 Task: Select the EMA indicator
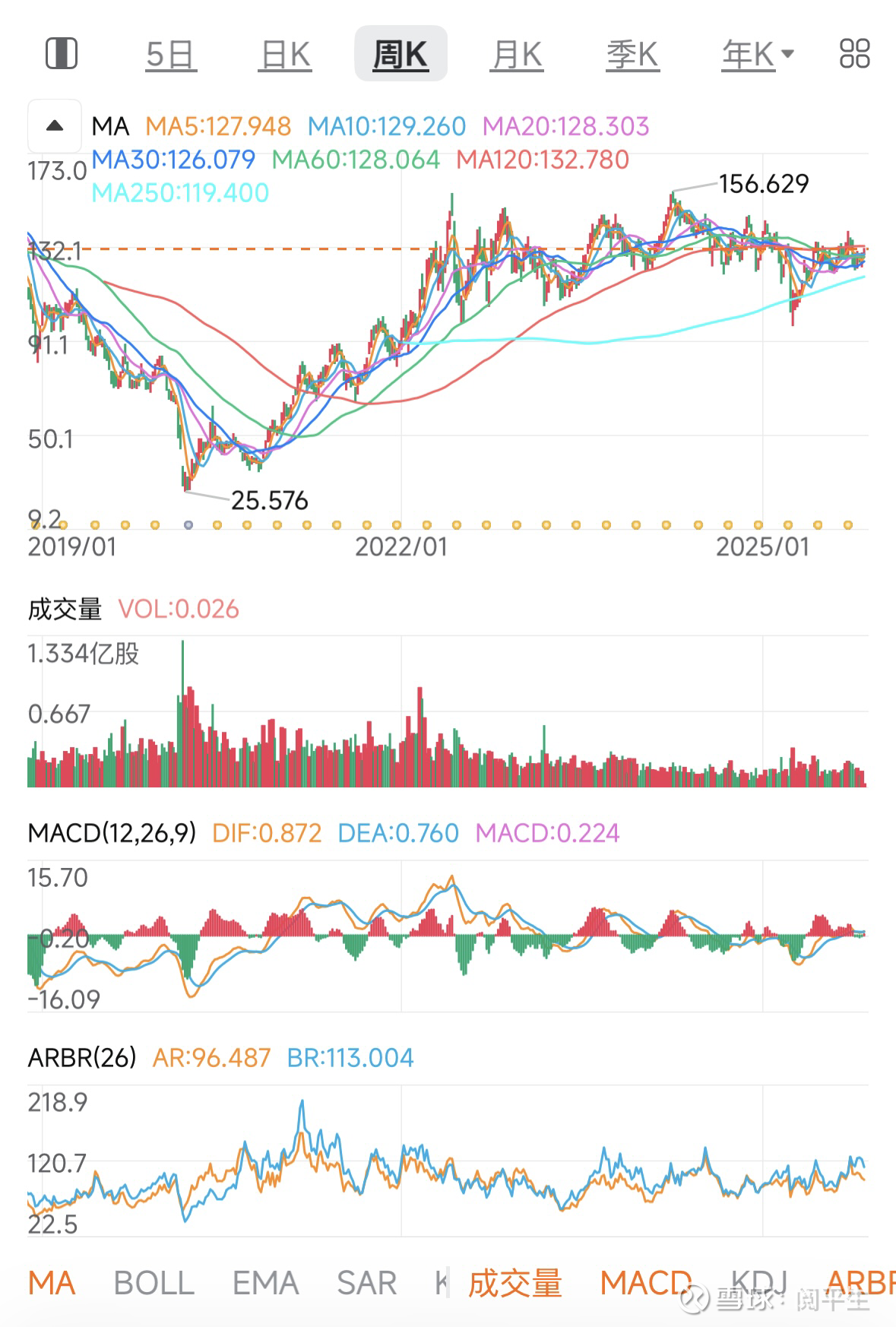[265, 1282]
